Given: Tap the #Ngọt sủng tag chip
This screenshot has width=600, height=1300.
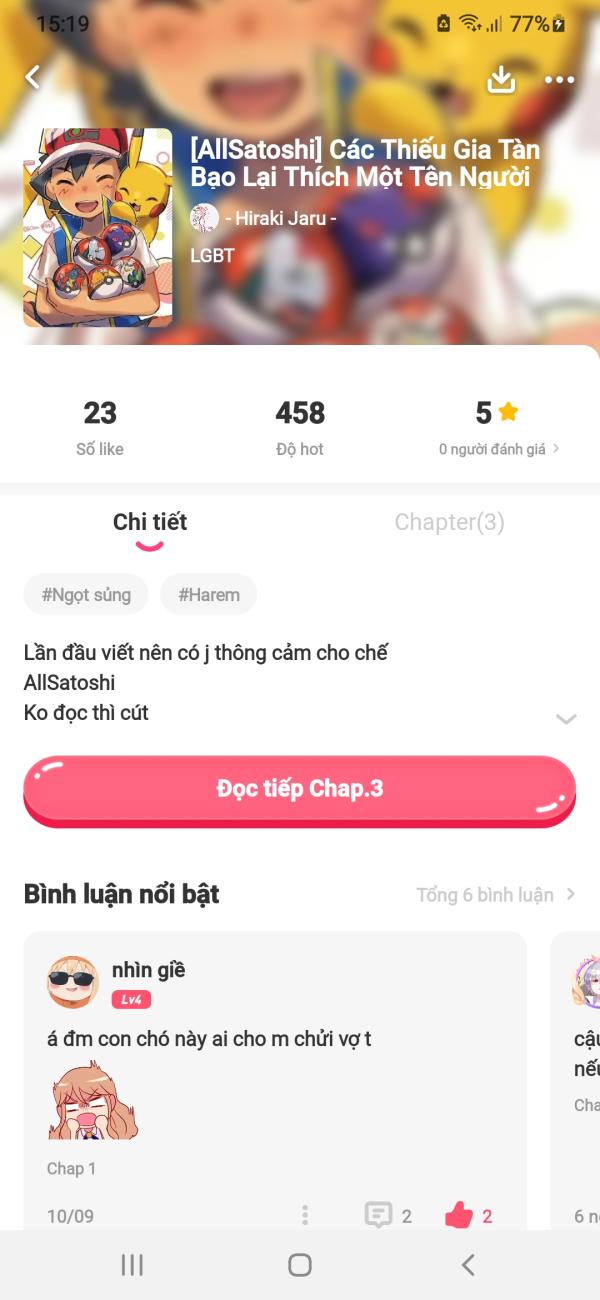Looking at the screenshot, I should 86,595.
